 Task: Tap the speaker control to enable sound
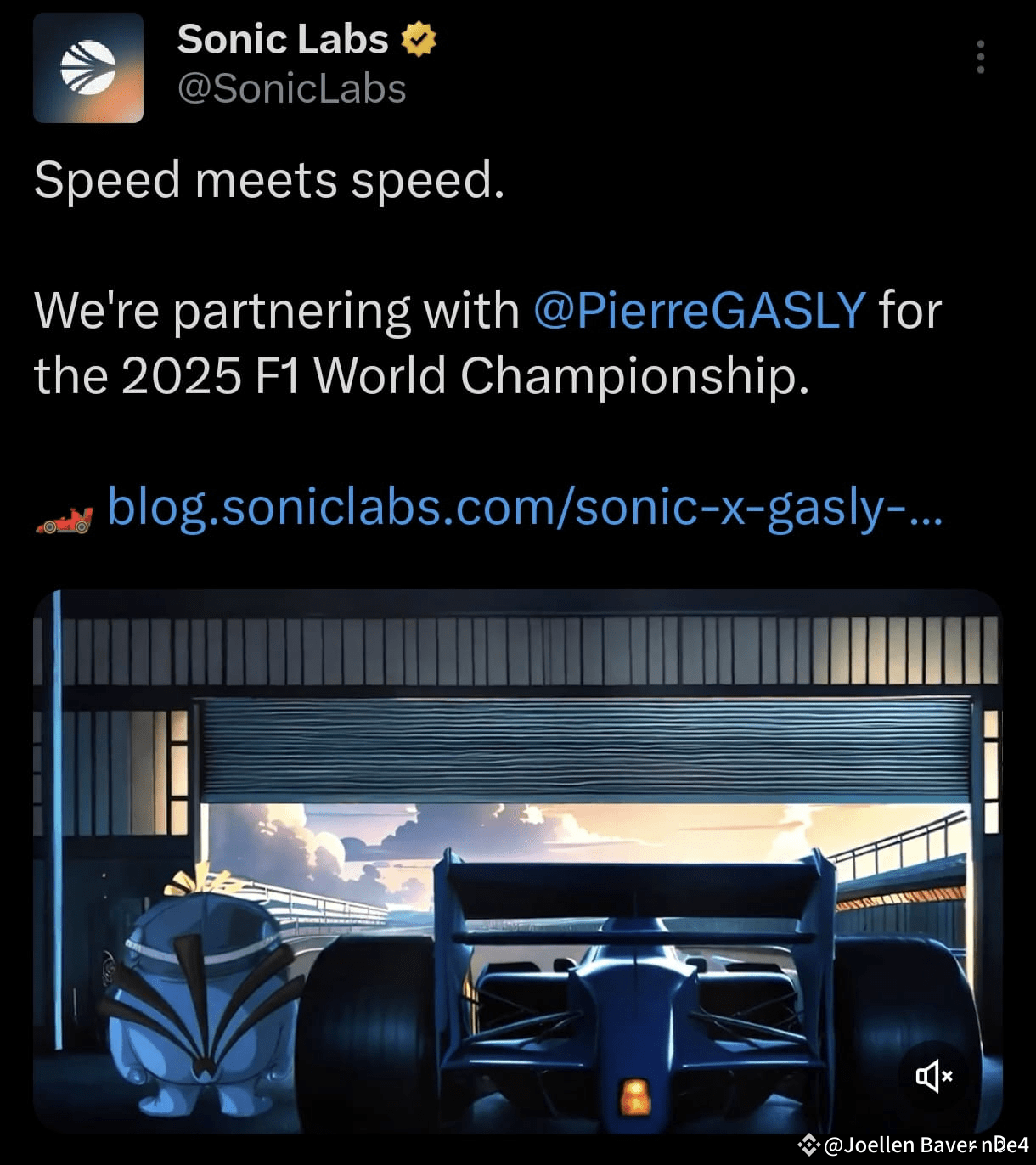(x=930, y=1074)
